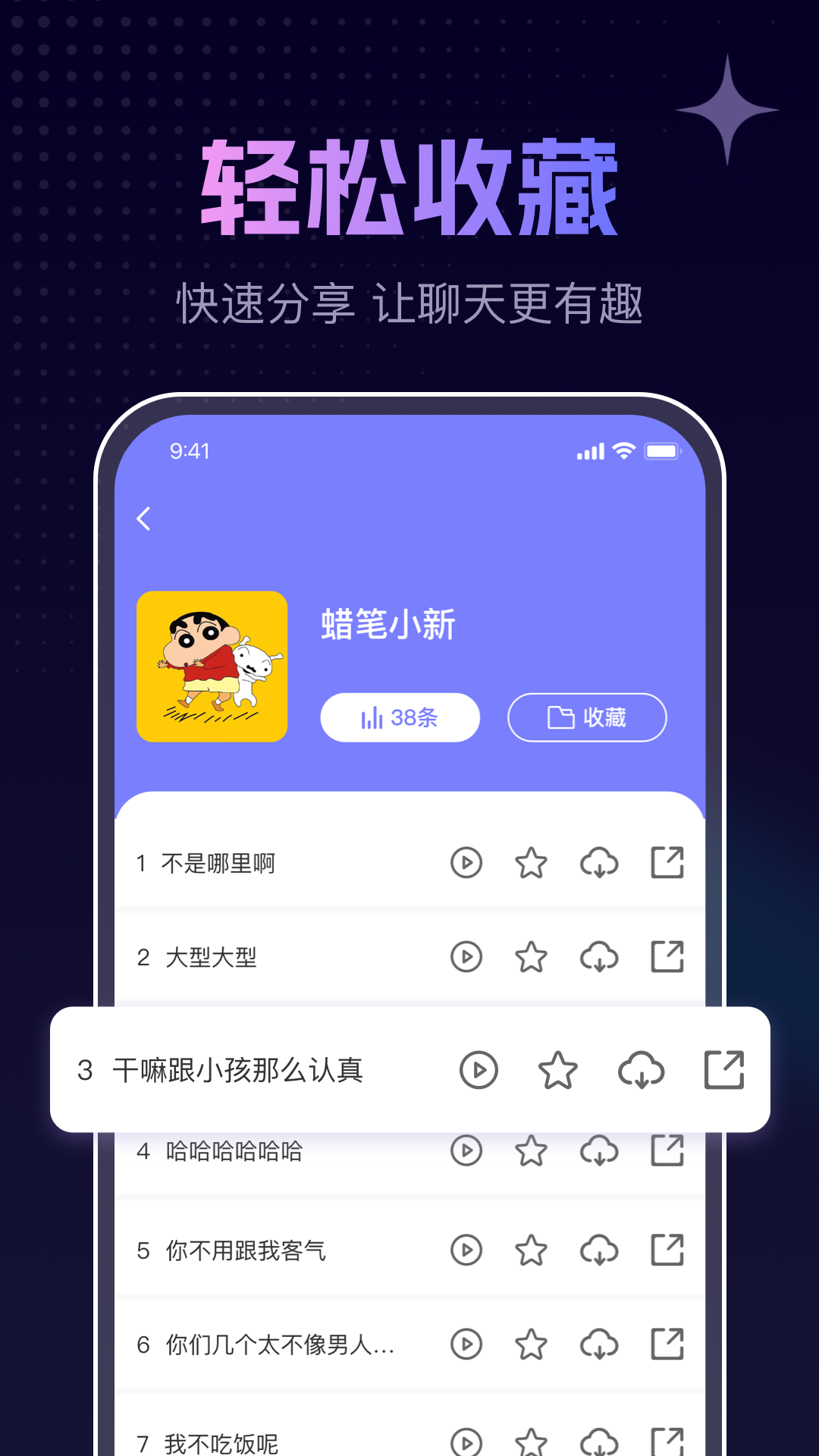Play the audio clip 大型大型
Viewport: 819px width, 1456px height.
(466, 956)
